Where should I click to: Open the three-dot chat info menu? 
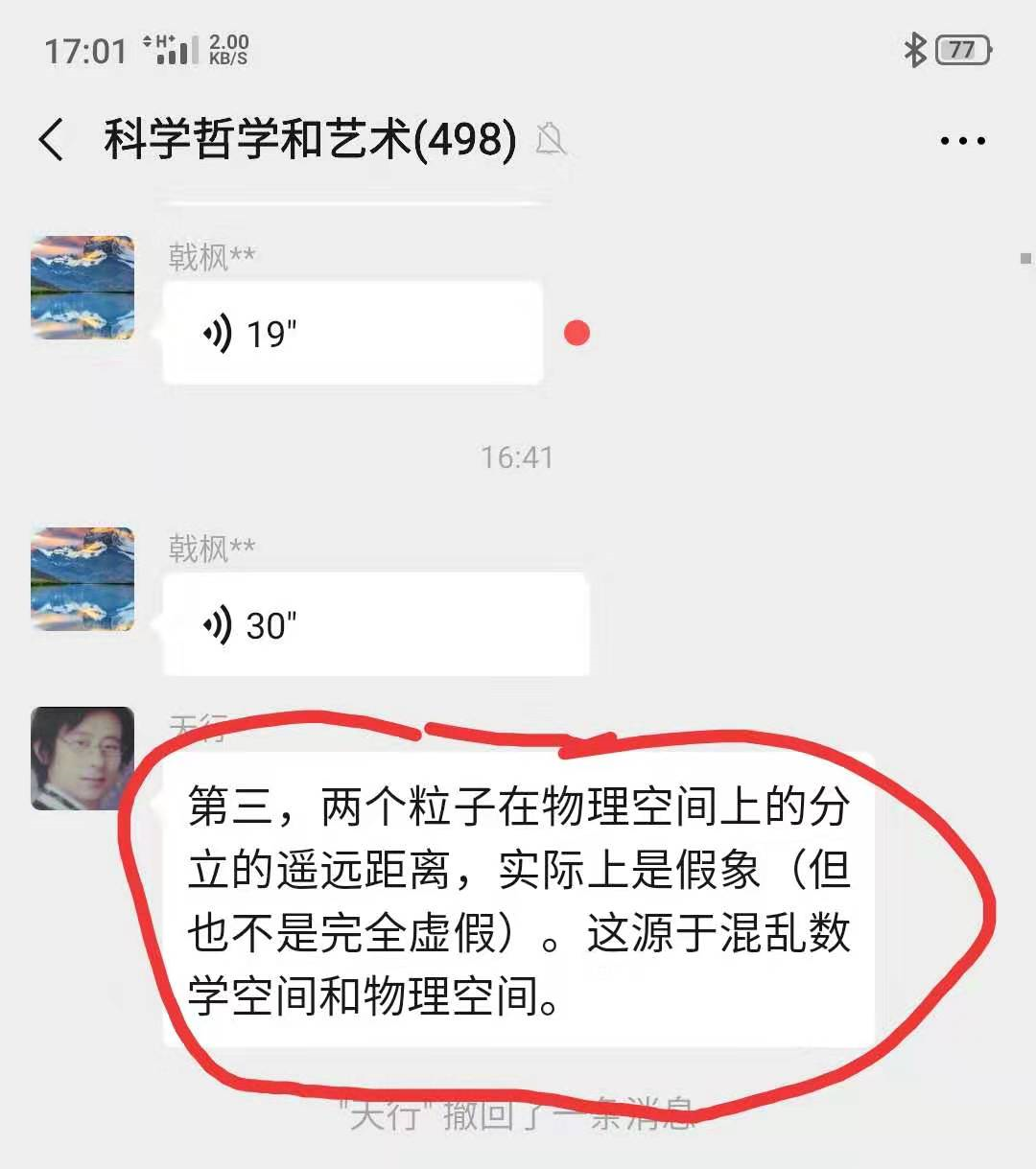961,141
